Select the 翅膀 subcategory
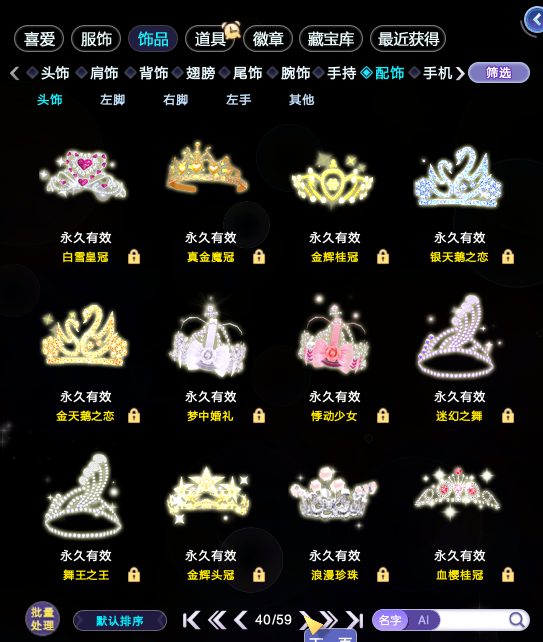543x642 pixels. 200,73
